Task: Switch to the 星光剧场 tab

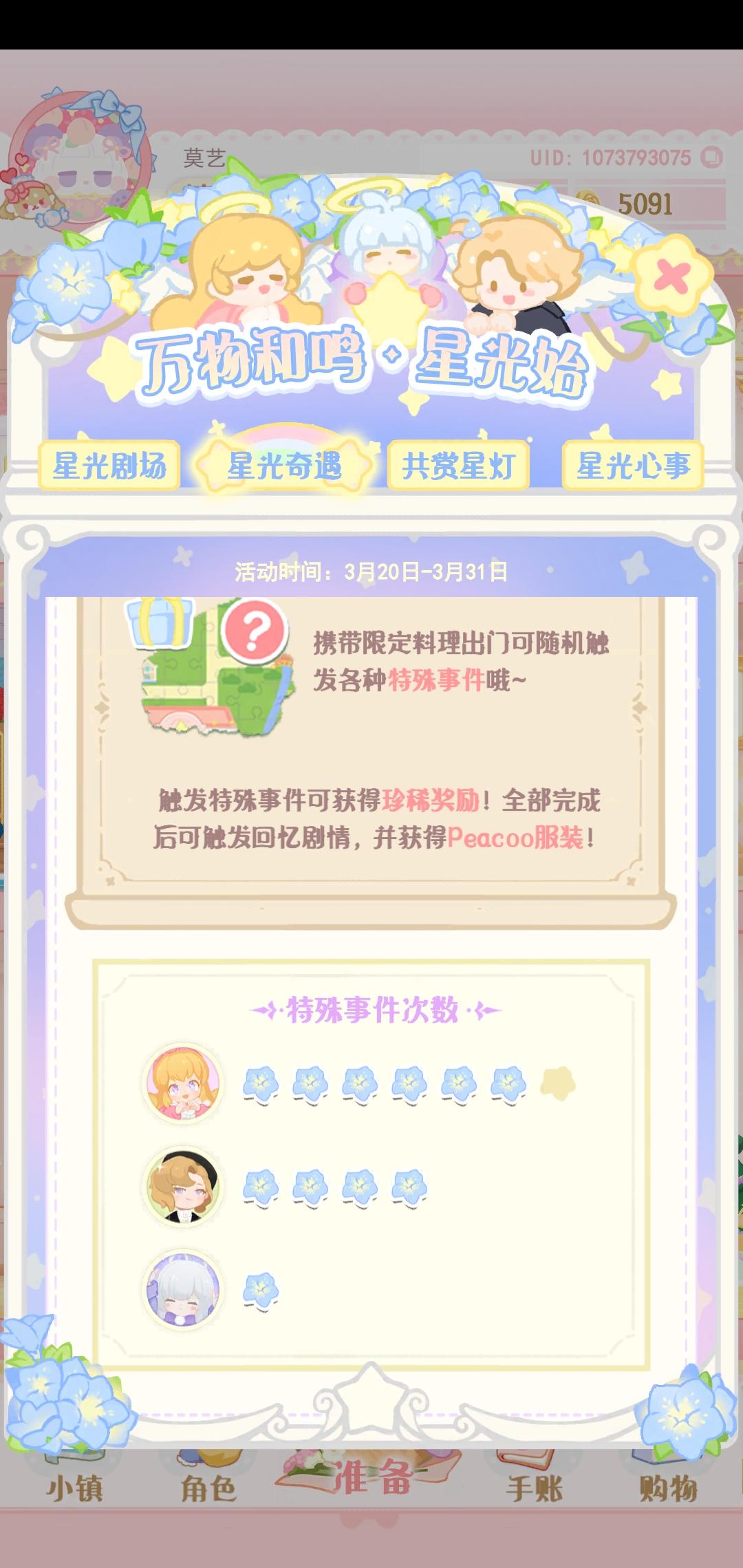Action: 110,466
